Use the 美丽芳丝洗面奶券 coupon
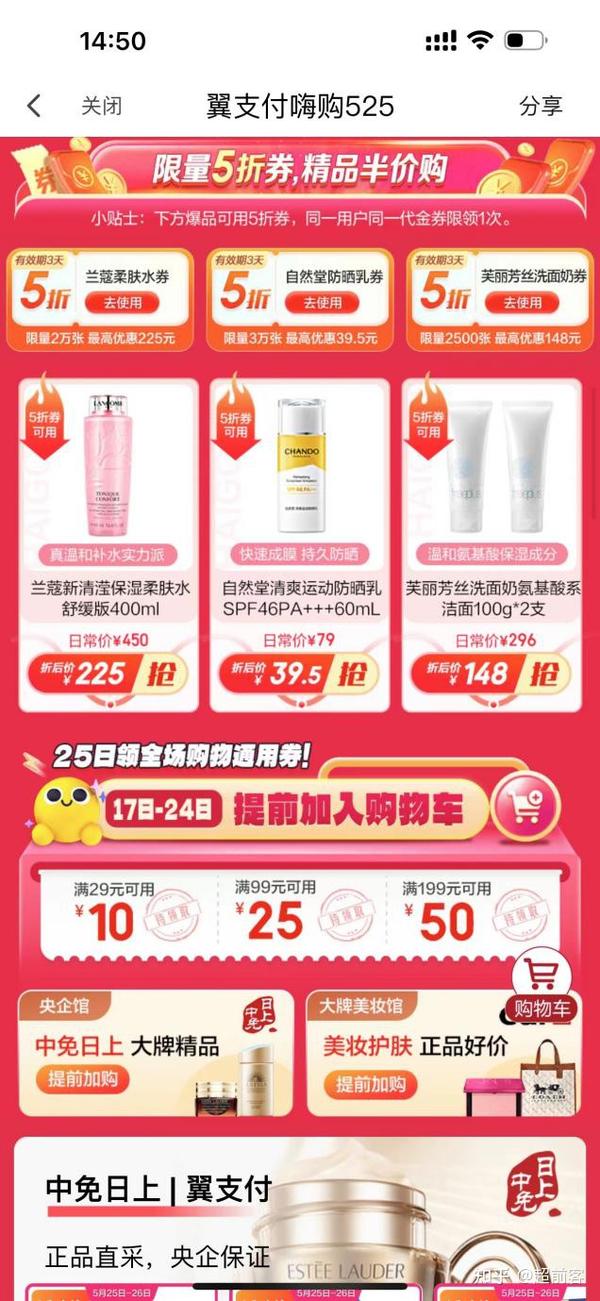 pyautogui.click(x=522, y=302)
